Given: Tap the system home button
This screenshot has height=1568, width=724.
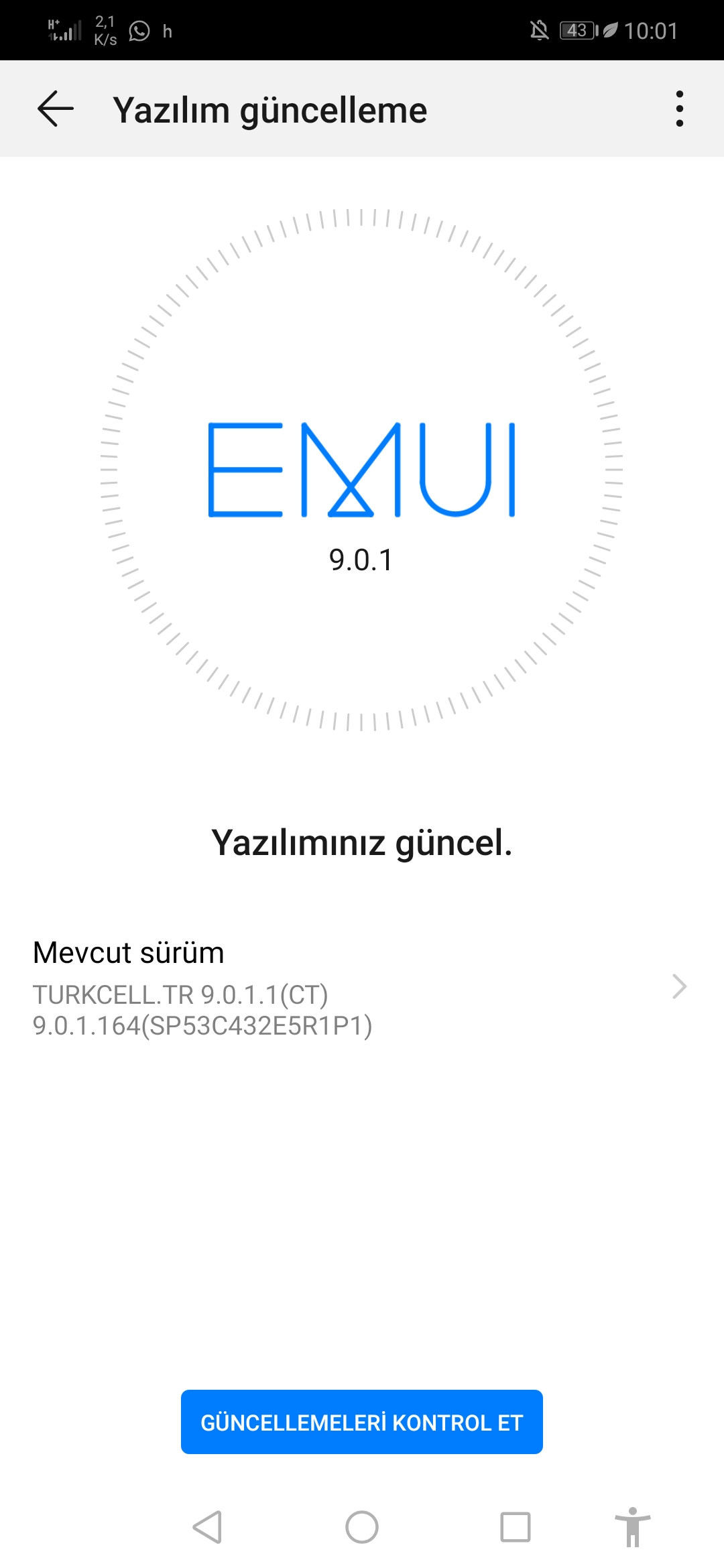Looking at the screenshot, I should pos(362,1527).
